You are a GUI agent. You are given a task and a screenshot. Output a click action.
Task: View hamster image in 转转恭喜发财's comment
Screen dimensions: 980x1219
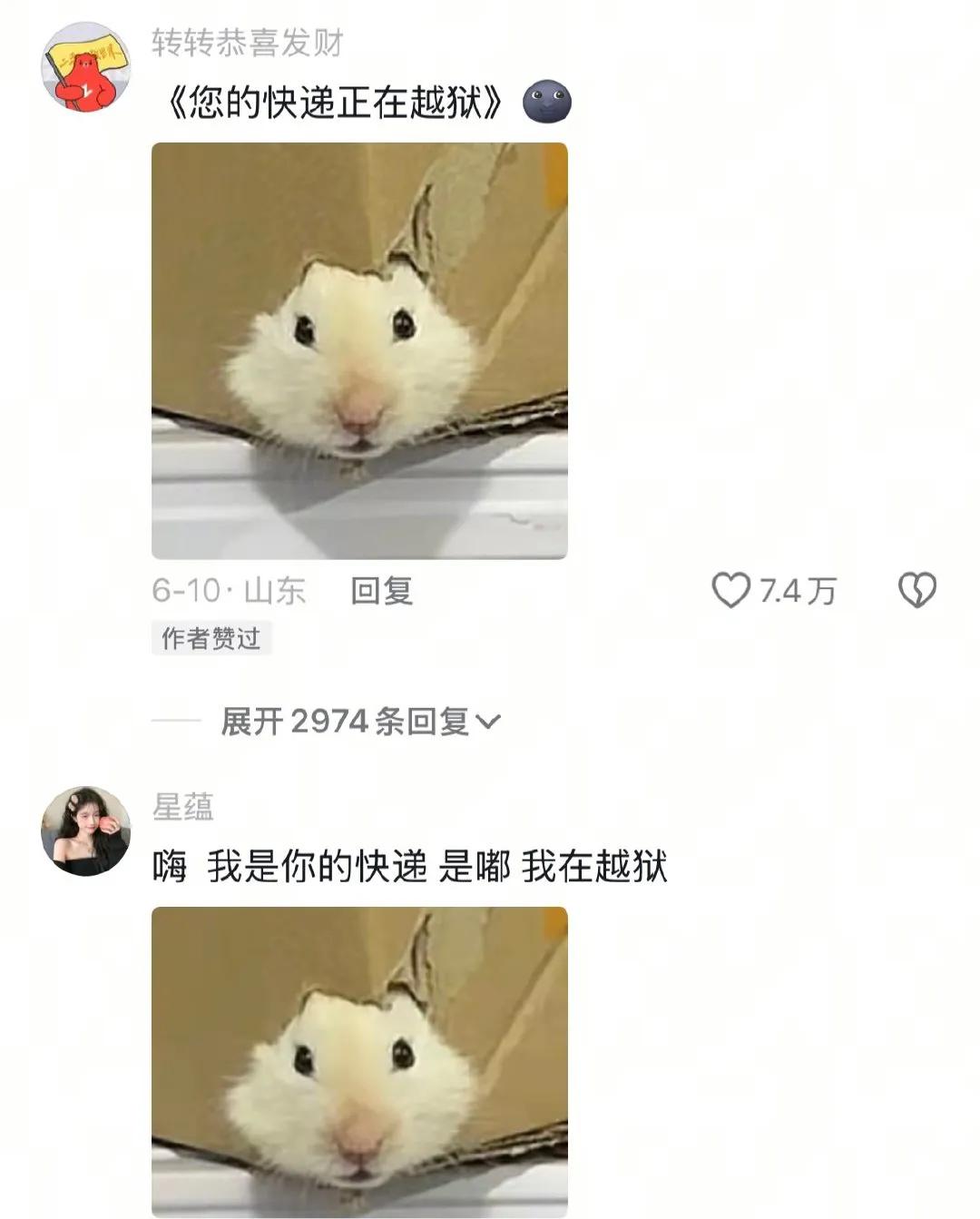coord(359,350)
